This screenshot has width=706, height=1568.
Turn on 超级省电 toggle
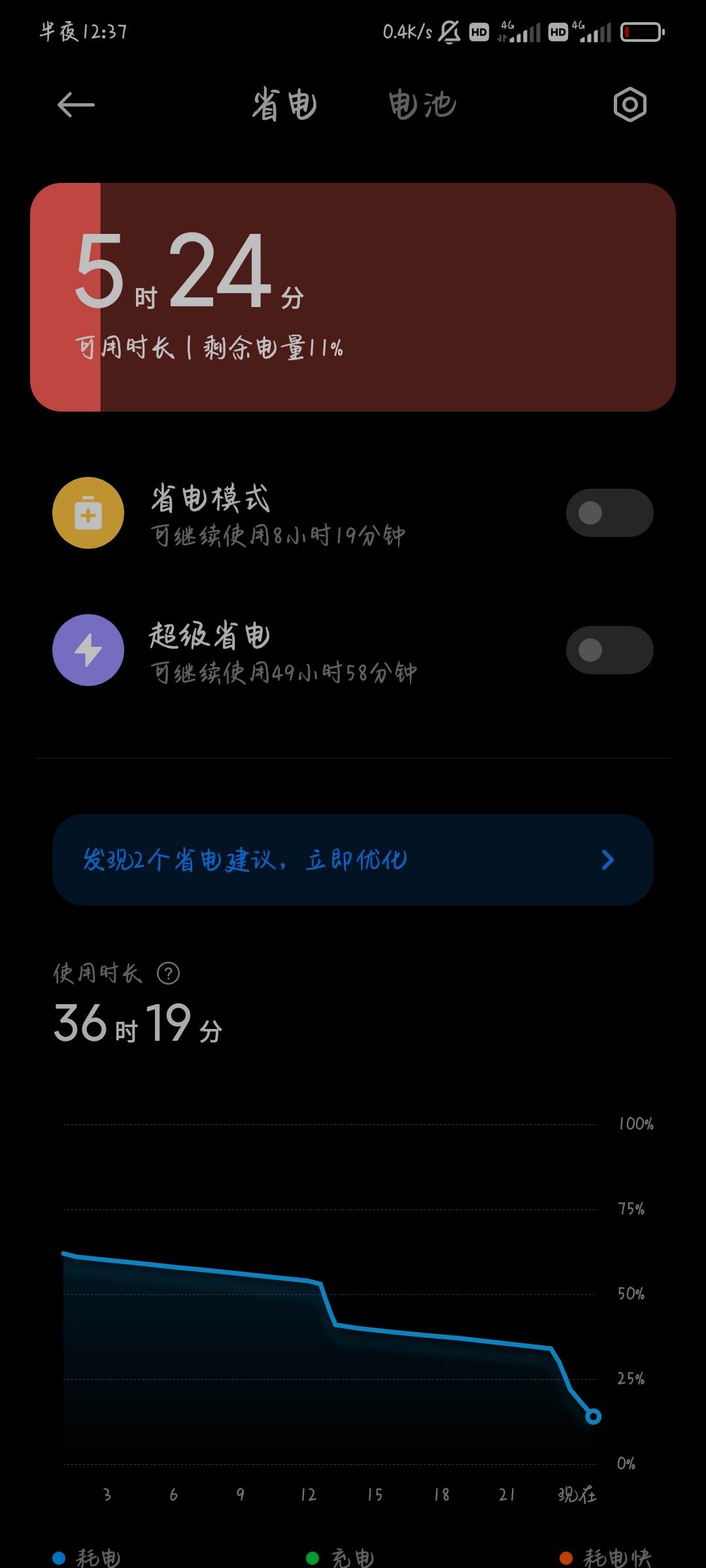coord(609,650)
